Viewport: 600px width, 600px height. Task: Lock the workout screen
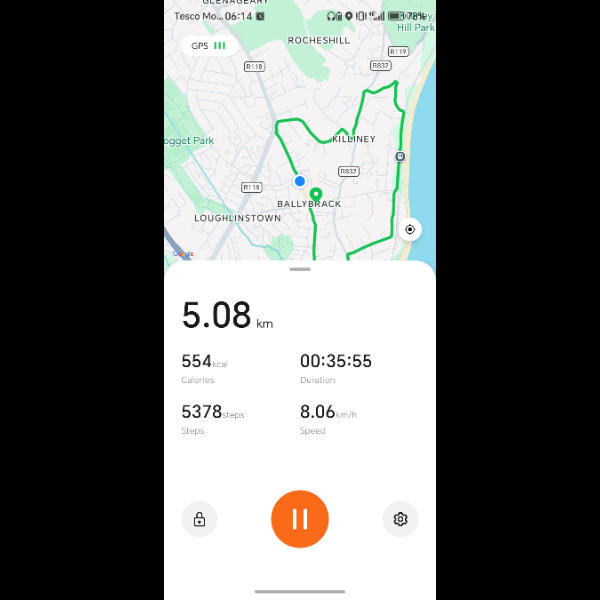[x=199, y=519]
